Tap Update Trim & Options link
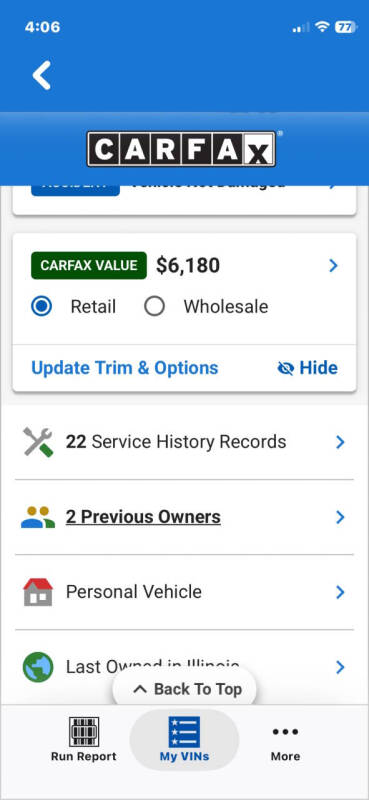This screenshot has width=369, height=800. [x=125, y=368]
